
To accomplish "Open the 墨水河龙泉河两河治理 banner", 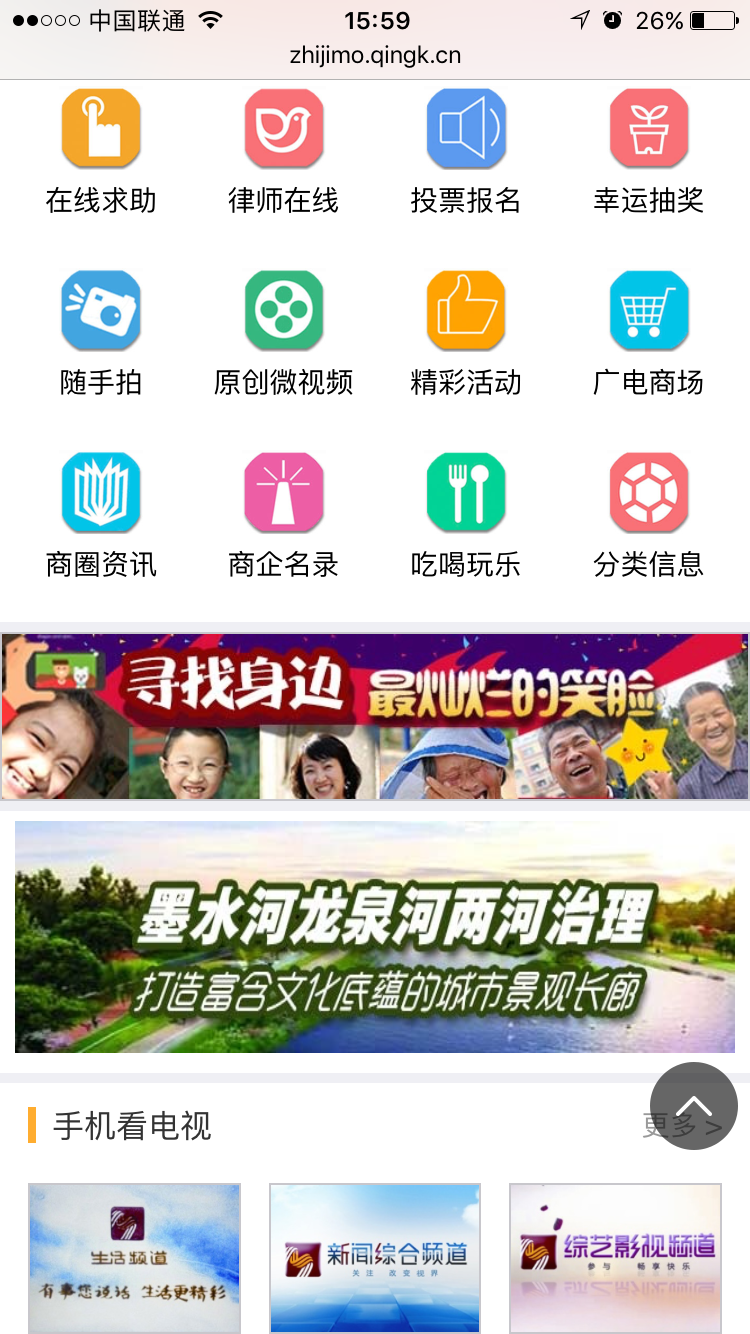I will point(375,937).
